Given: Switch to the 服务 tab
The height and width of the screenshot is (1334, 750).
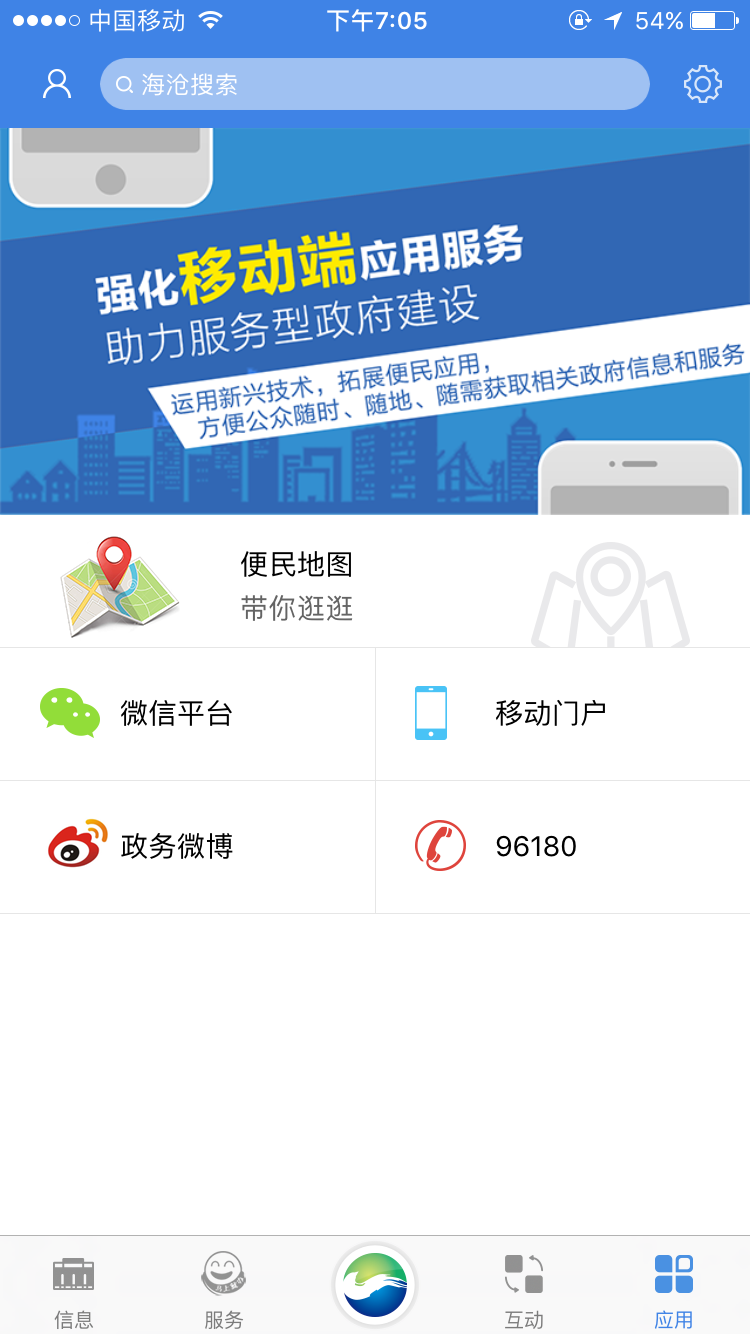Looking at the screenshot, I should (224, 1290).
